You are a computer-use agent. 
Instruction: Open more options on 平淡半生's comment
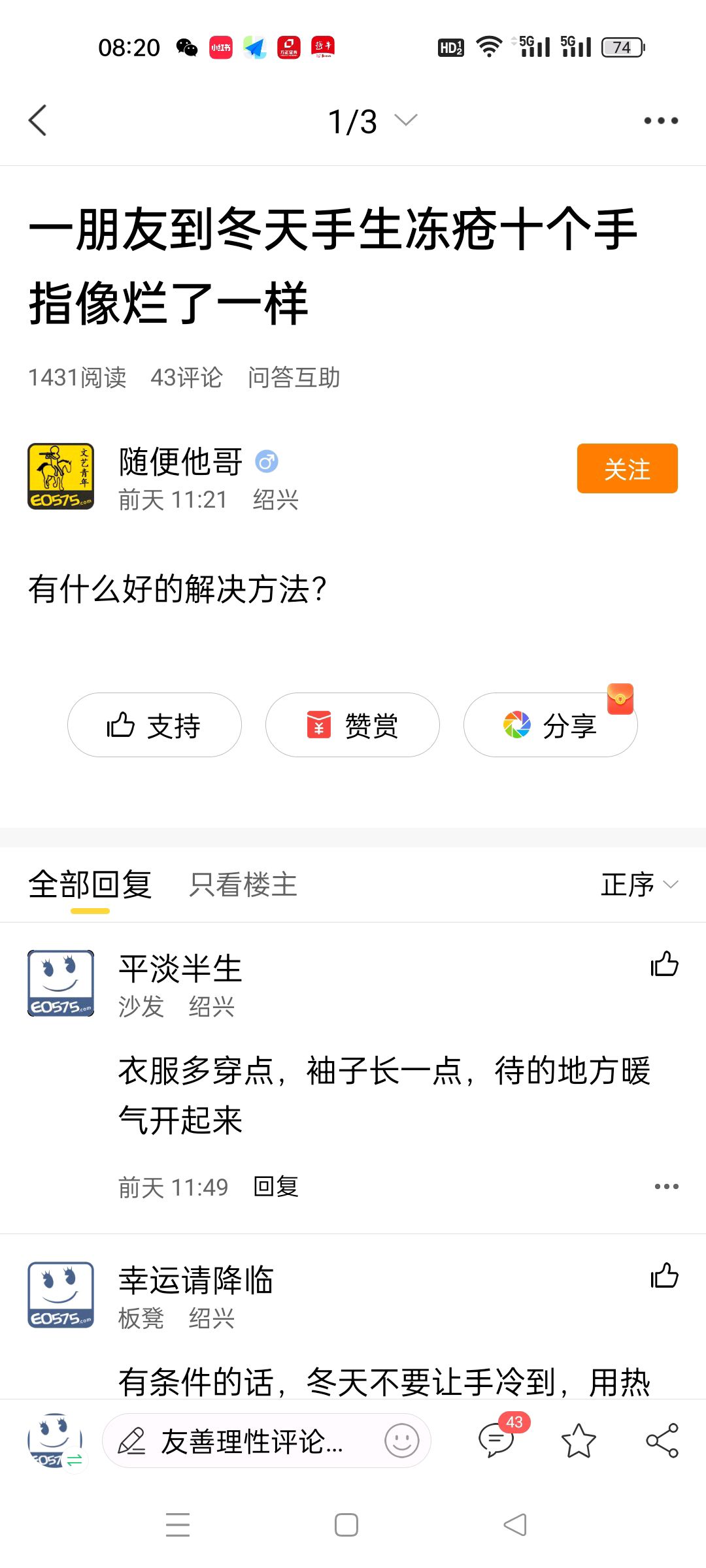coord(666,1186)
